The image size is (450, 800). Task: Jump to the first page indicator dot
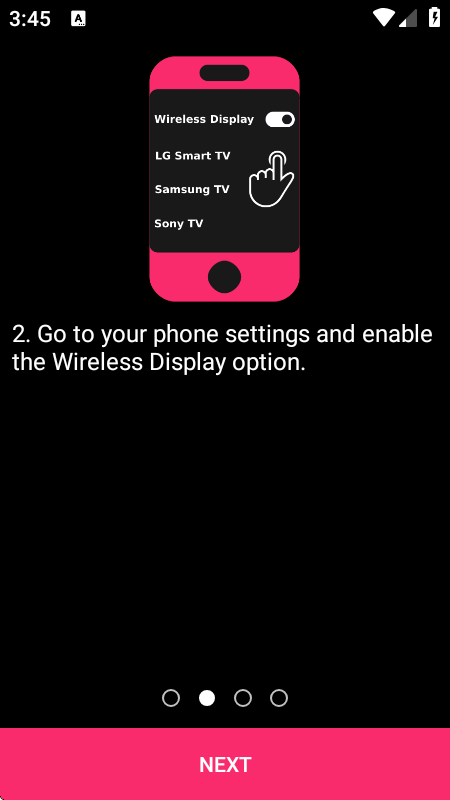tap(171, 698)
